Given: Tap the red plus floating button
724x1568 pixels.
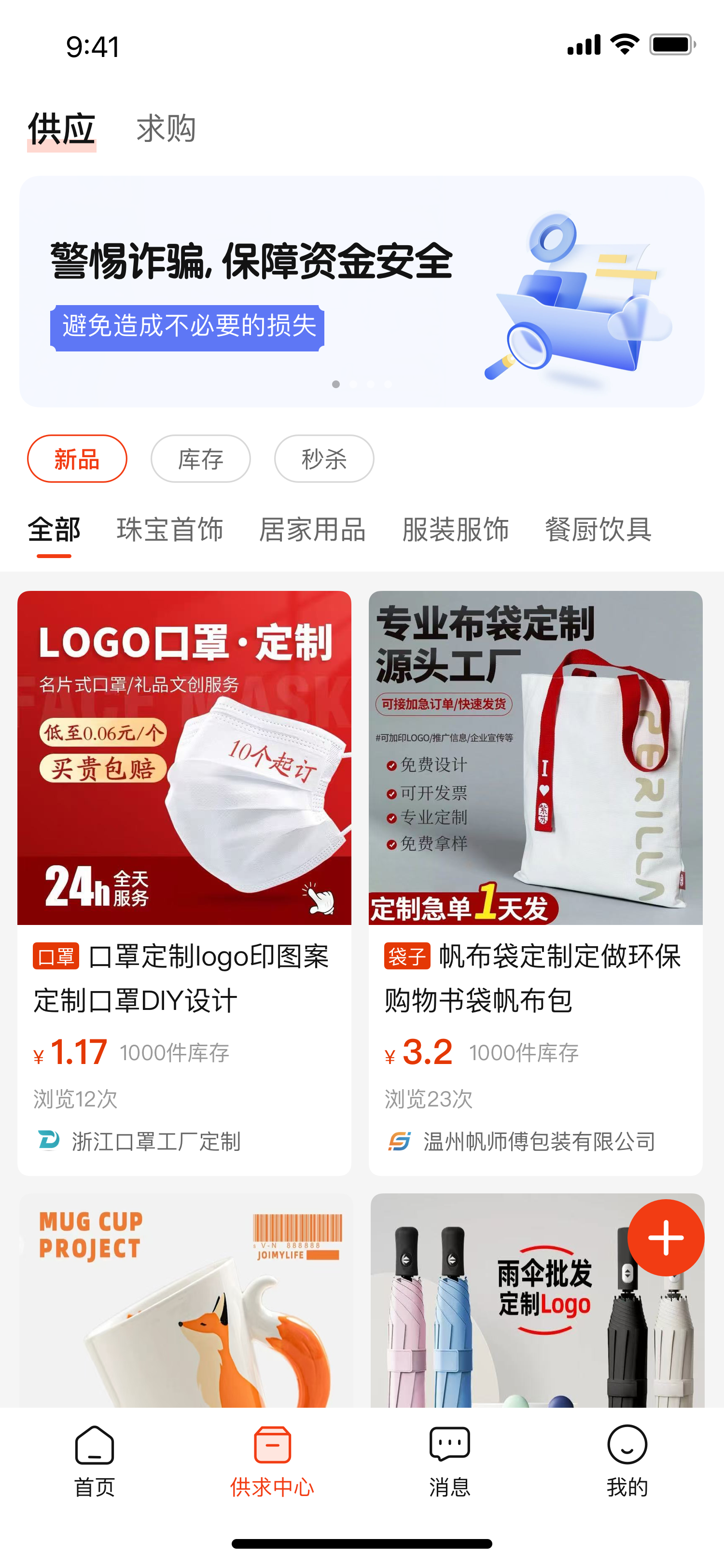Looking at the screenshot, I should pyautogui.click(x=666, y=1237).
